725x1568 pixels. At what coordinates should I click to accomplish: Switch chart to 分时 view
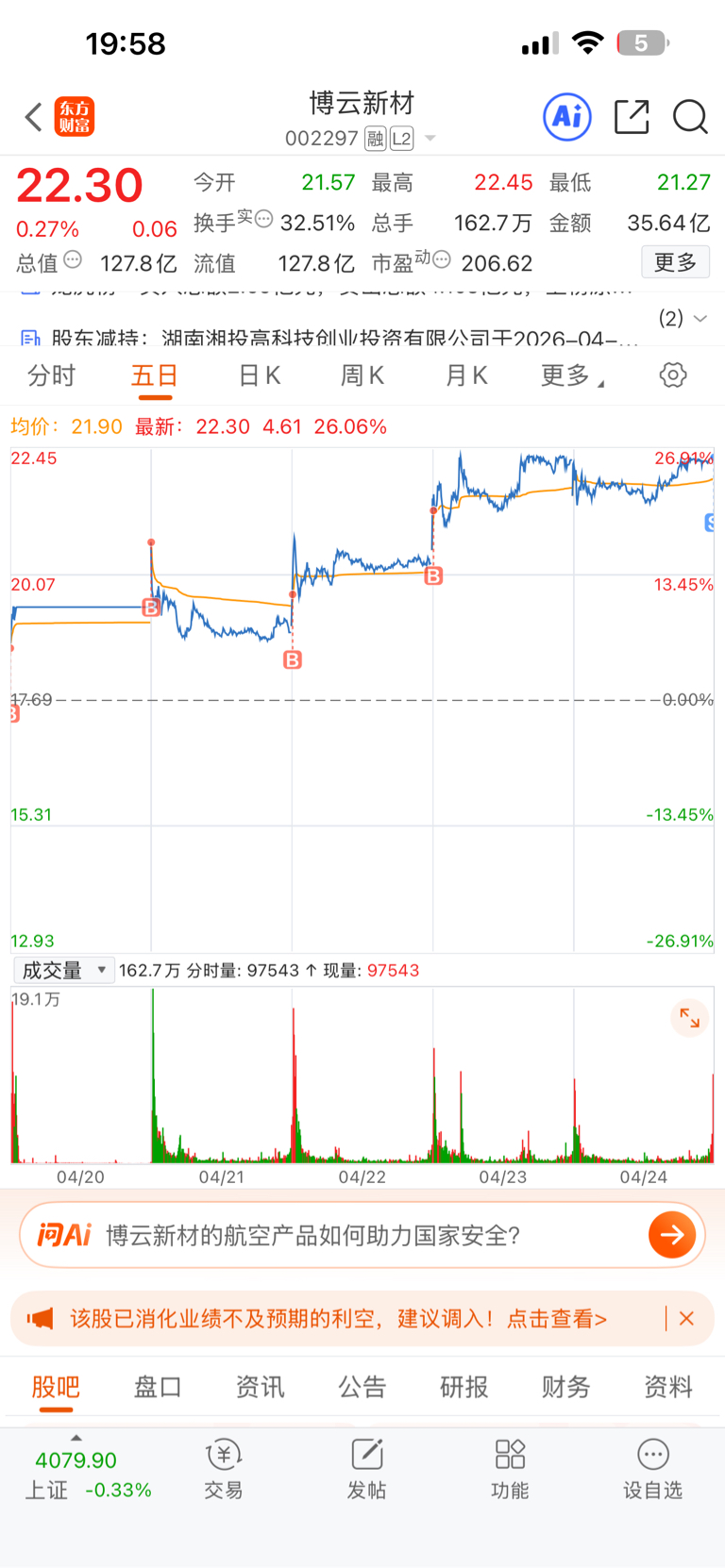(51, 375)
